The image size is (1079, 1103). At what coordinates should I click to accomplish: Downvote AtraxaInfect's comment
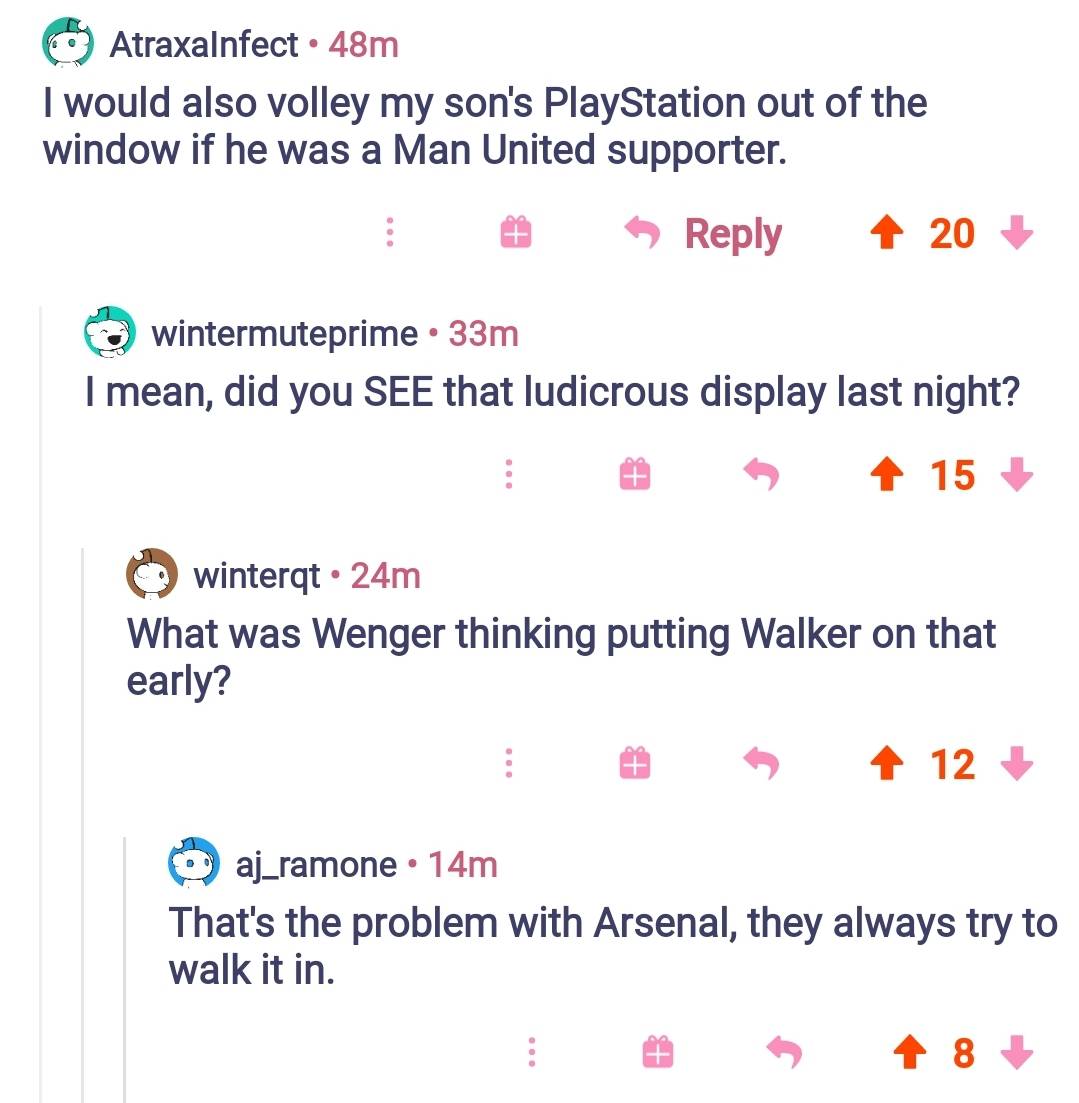pos(1017,233)
